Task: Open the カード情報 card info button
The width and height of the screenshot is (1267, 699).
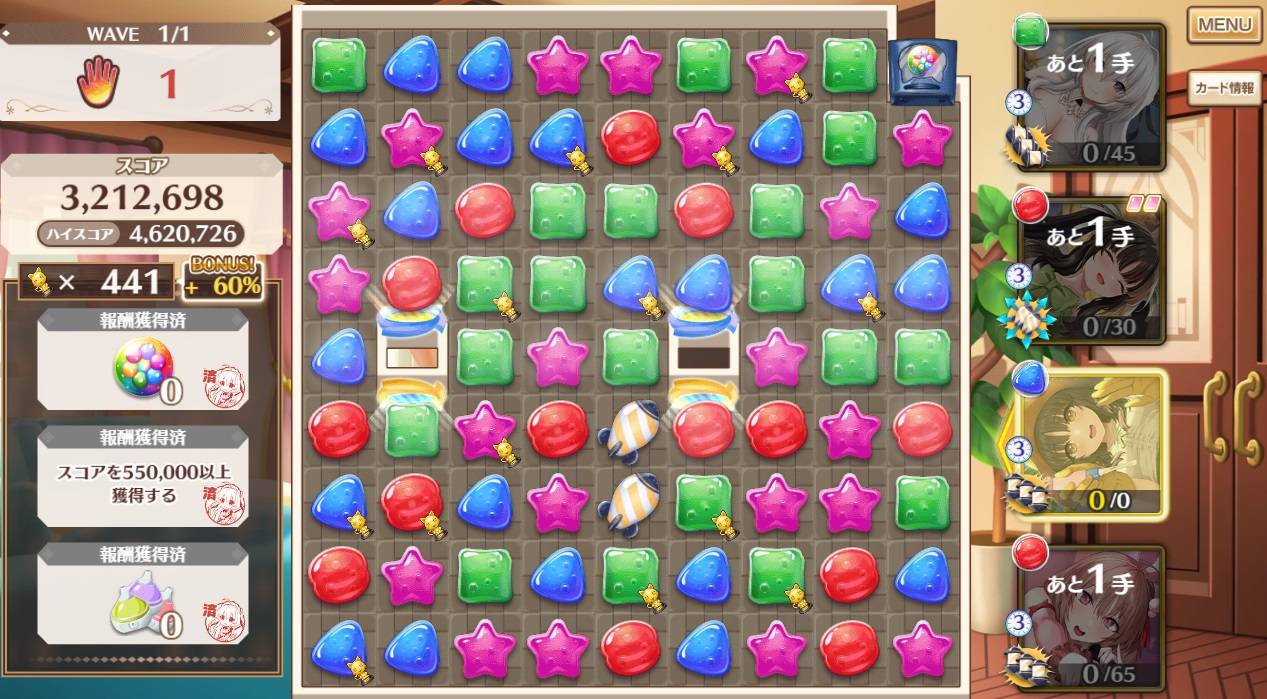Action: [x=1224, y=88]
